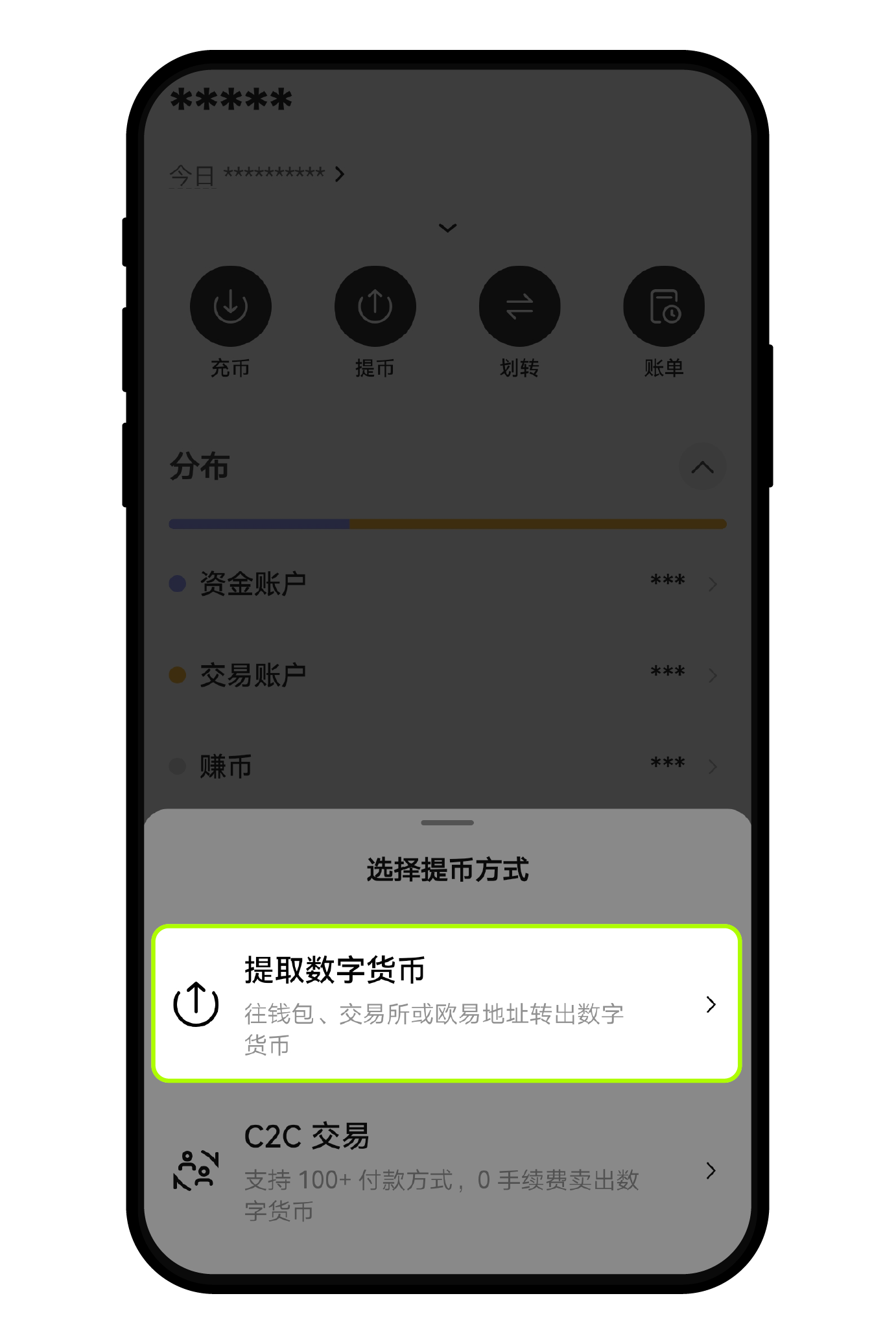Open the 划转 transfer icon

click(519, 305)
